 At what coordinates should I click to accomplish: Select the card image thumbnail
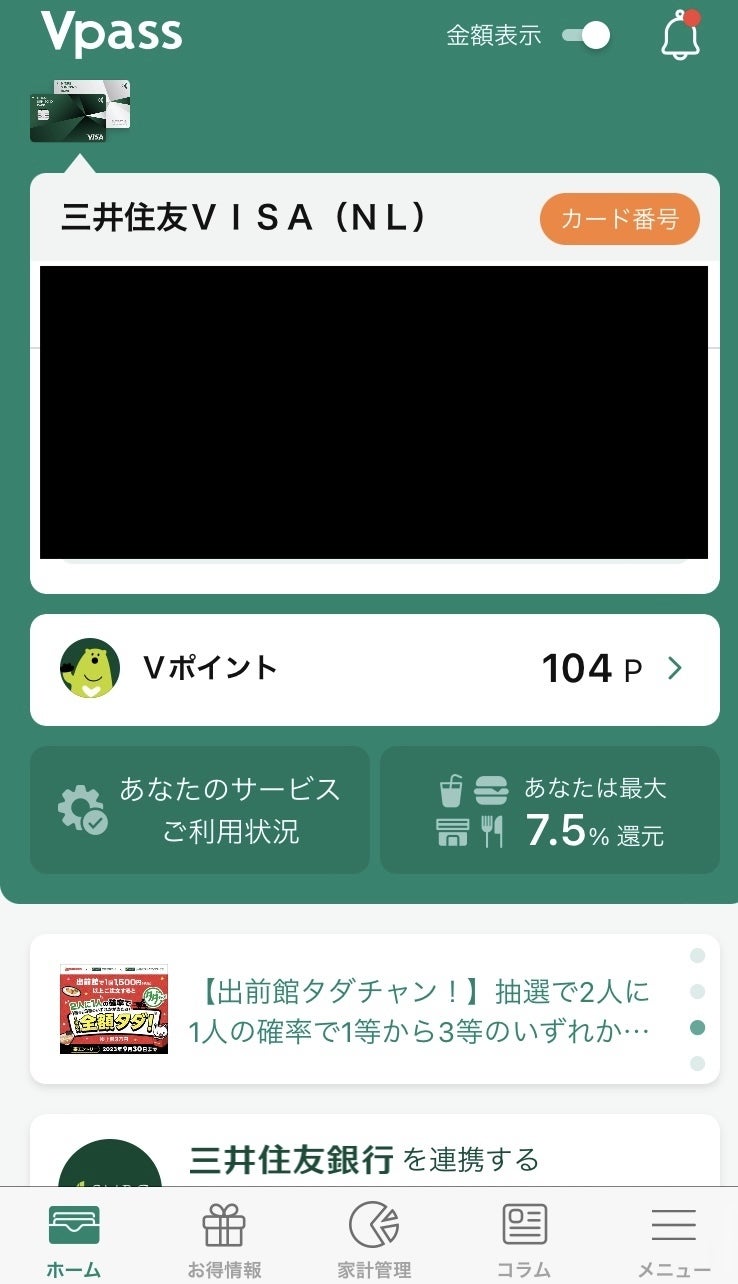81,110
